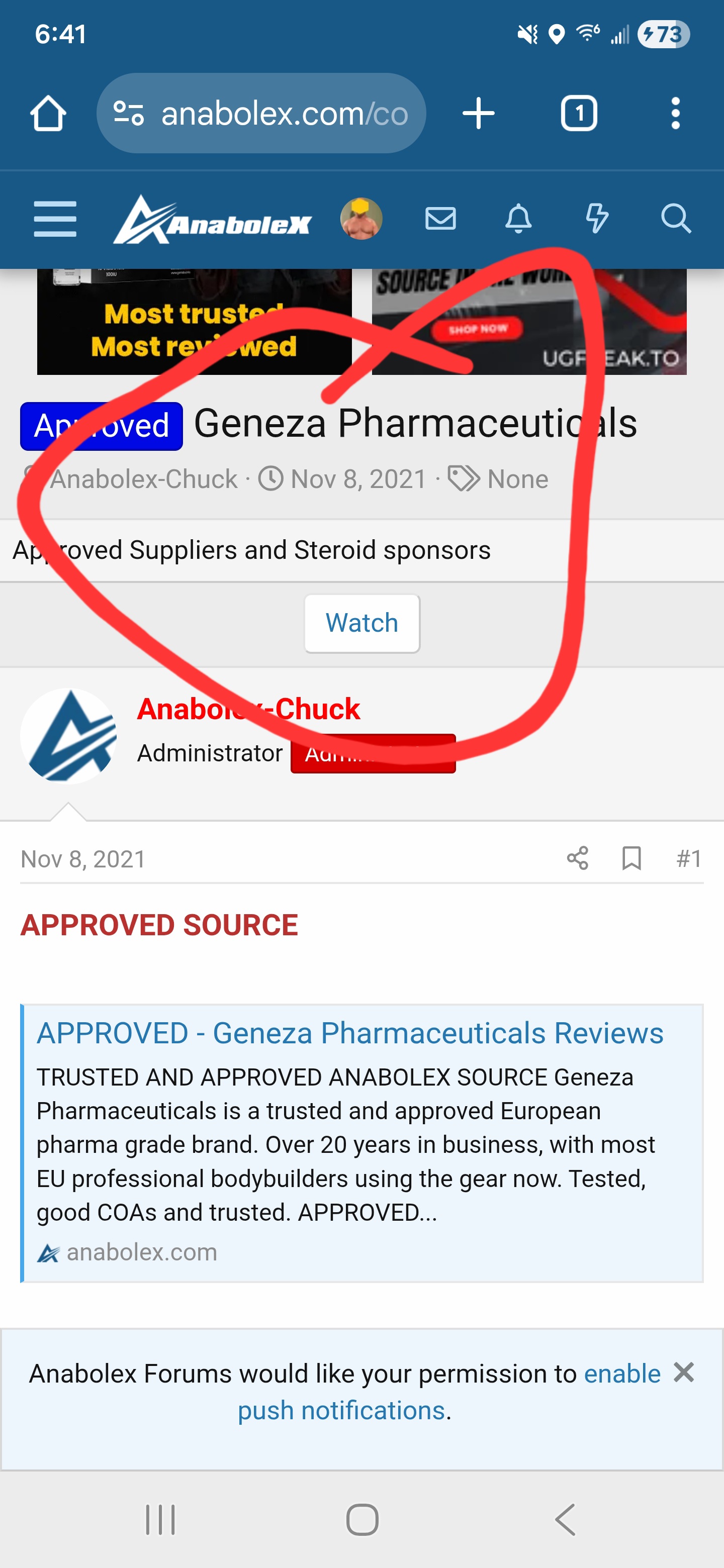Open the notifications bell
724x1568 pixels.
point(518,219)
